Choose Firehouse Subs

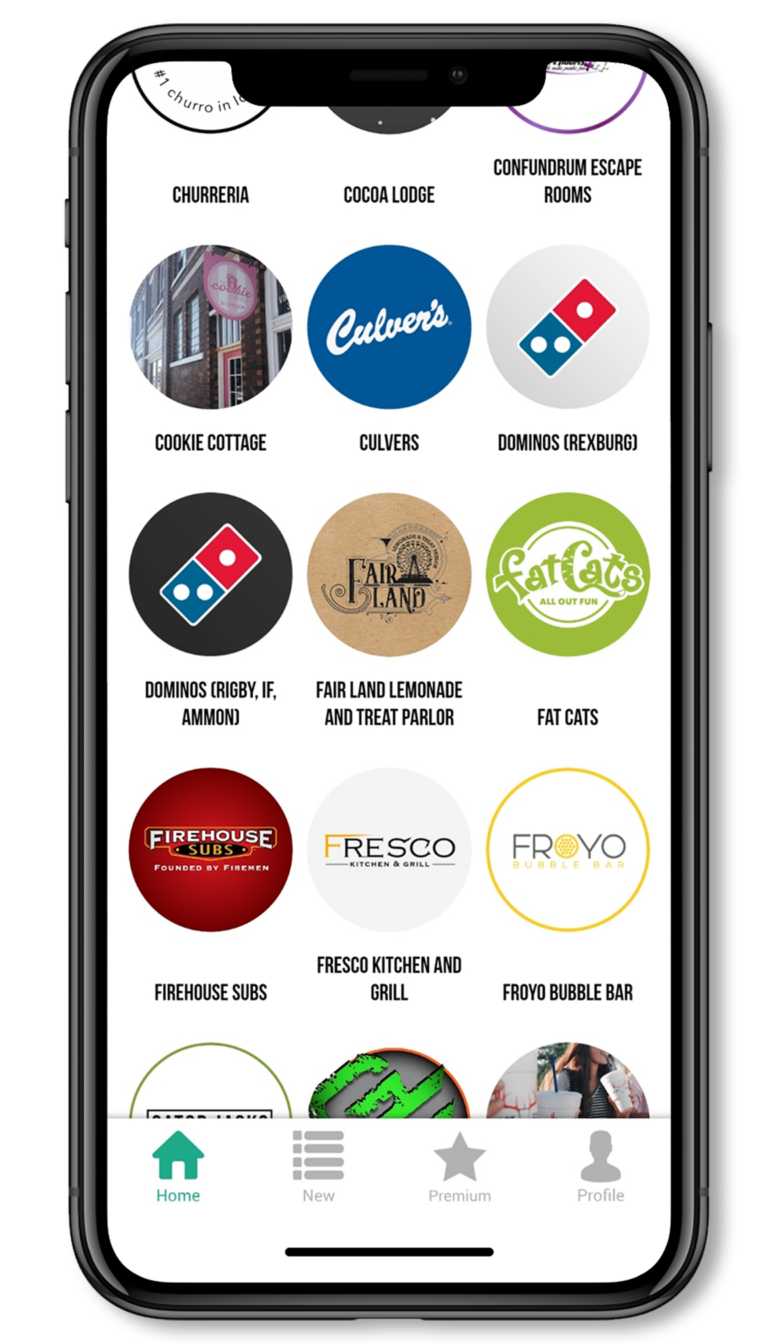pyautogui.click(x=211, y=849)
